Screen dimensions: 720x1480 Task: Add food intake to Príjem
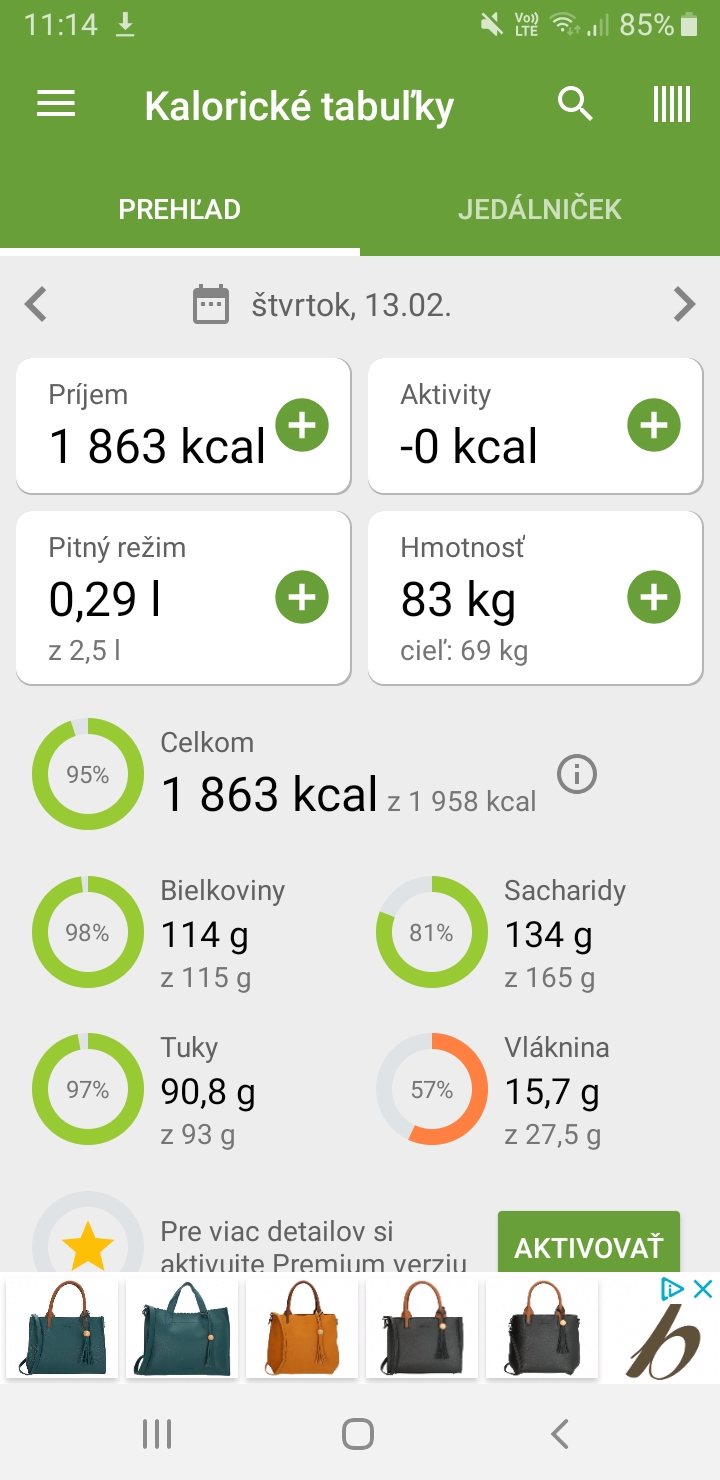302,426
